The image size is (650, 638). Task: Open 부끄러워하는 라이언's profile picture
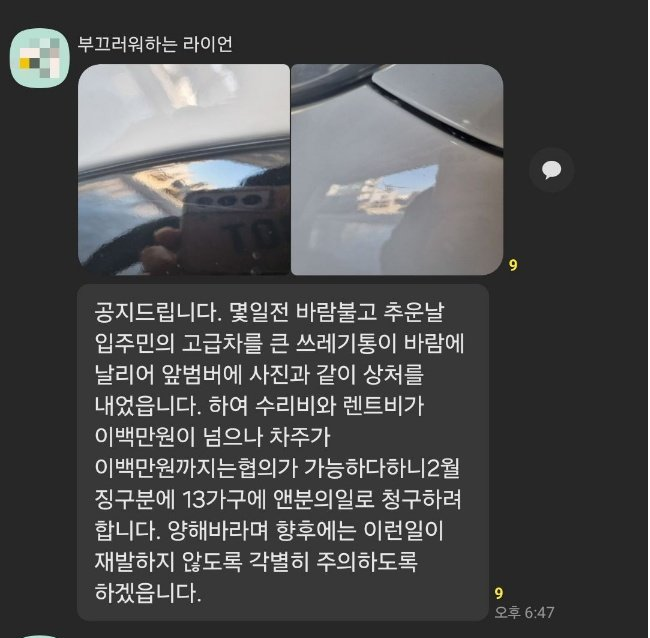(x=38, y=58)
